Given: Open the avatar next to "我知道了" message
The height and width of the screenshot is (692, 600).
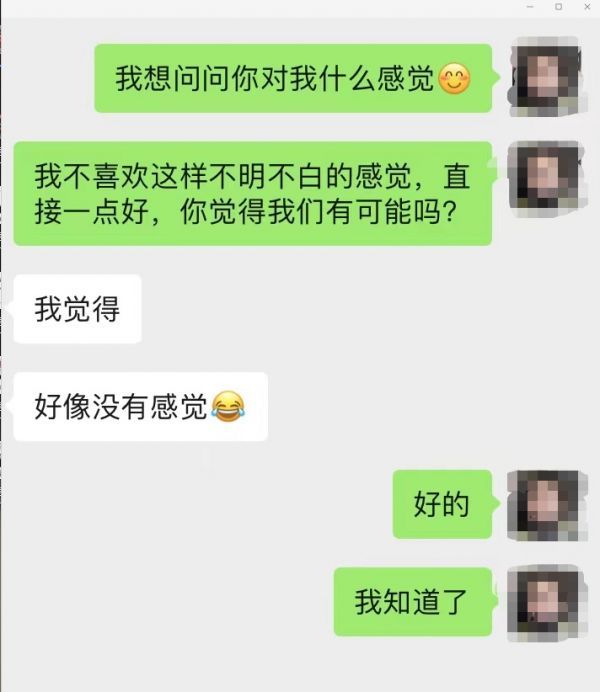Looking at the screenshot, I should [x=545, y=602].
